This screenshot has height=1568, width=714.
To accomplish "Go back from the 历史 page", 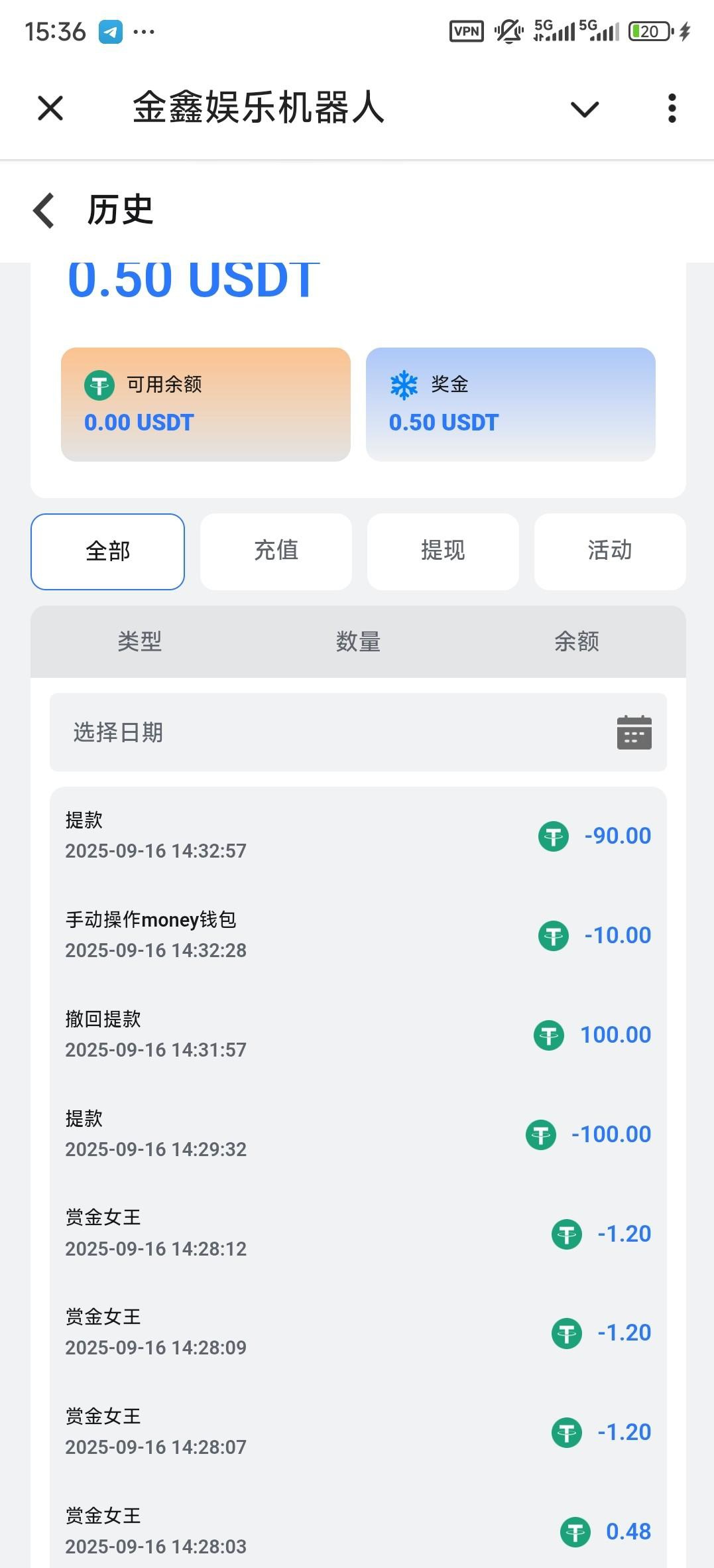I will point(44,210).
